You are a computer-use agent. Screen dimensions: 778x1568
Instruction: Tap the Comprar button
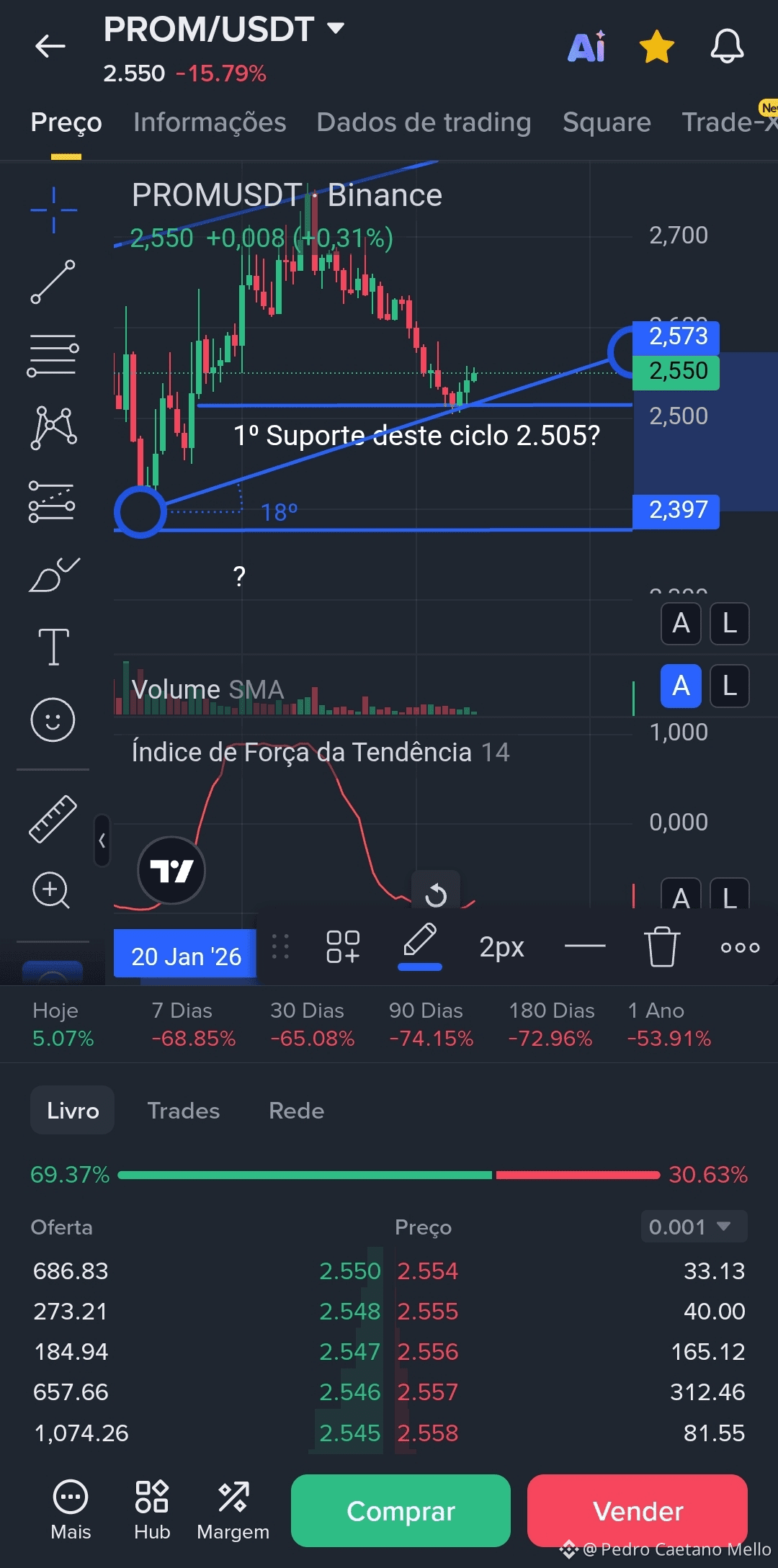tap(401, 1510)
